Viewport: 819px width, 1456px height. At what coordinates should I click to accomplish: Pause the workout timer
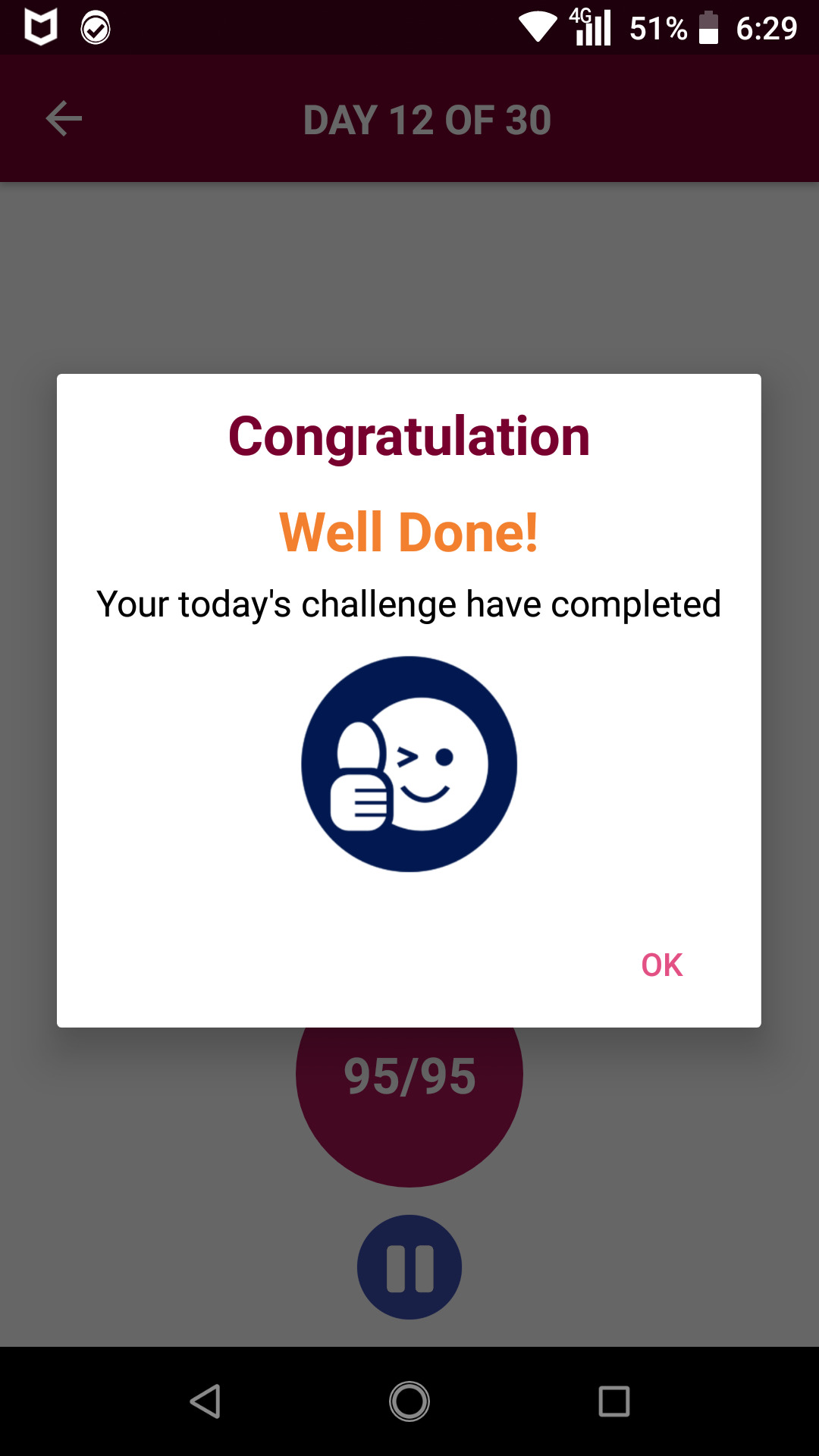point(409,1267)
